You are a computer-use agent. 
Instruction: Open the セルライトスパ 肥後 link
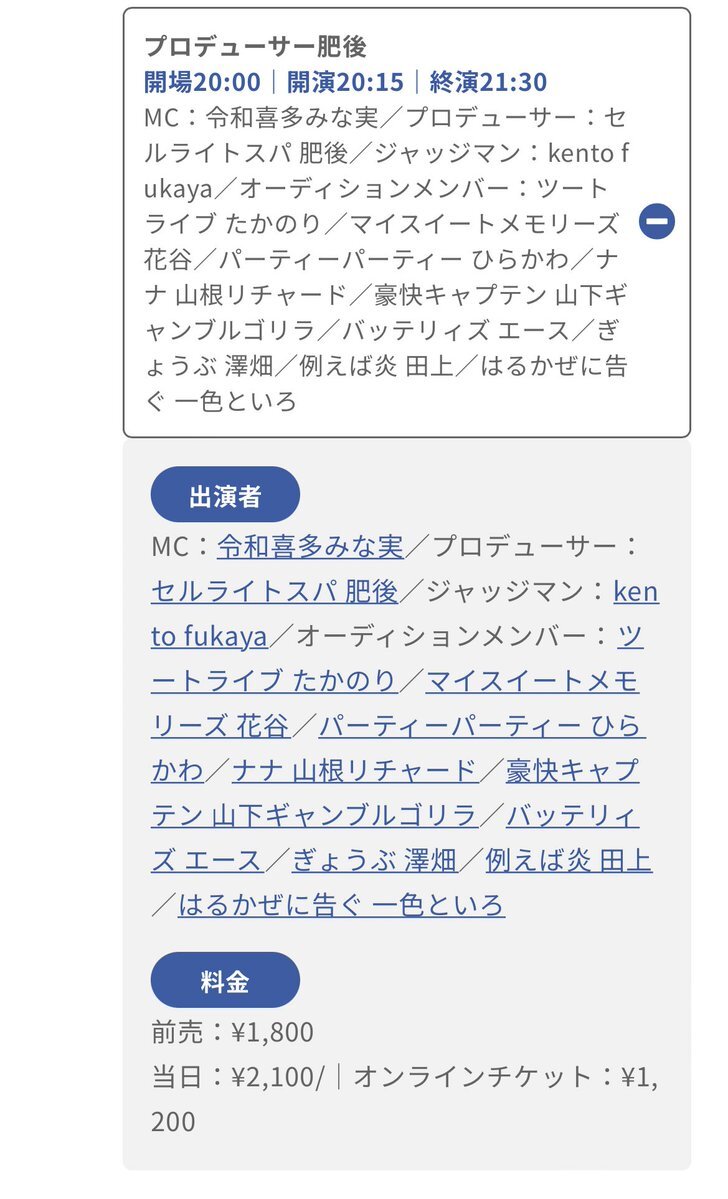click(x=274, y=592)
